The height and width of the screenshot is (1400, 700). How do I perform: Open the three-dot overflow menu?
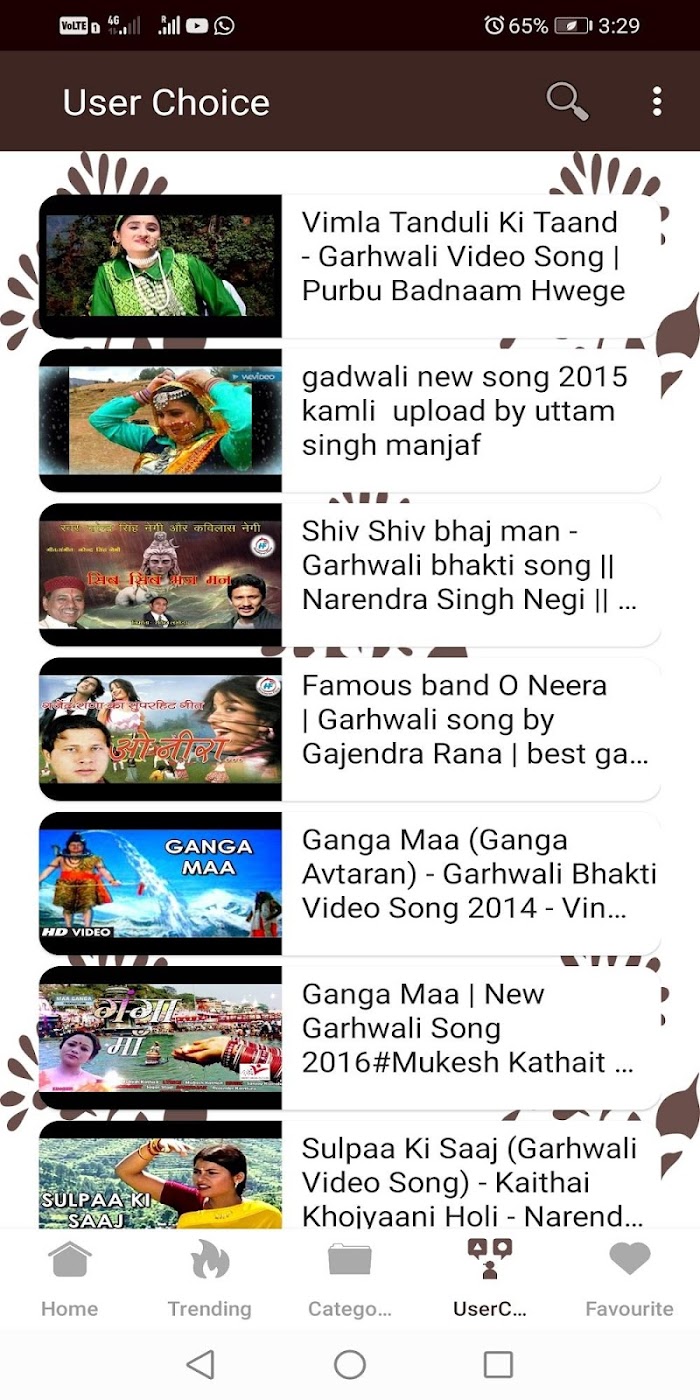pyautogui.click(x=656, y=102)
